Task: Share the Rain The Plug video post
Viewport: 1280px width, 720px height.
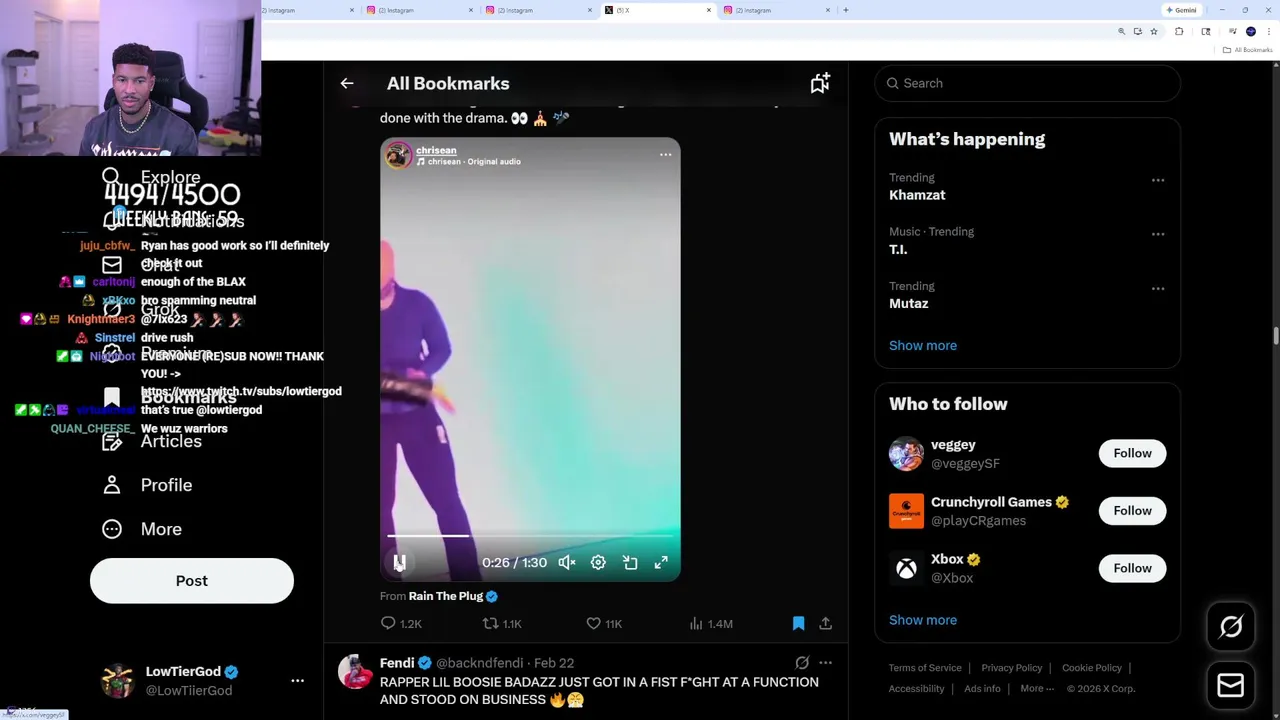Action: pos(826,623)
